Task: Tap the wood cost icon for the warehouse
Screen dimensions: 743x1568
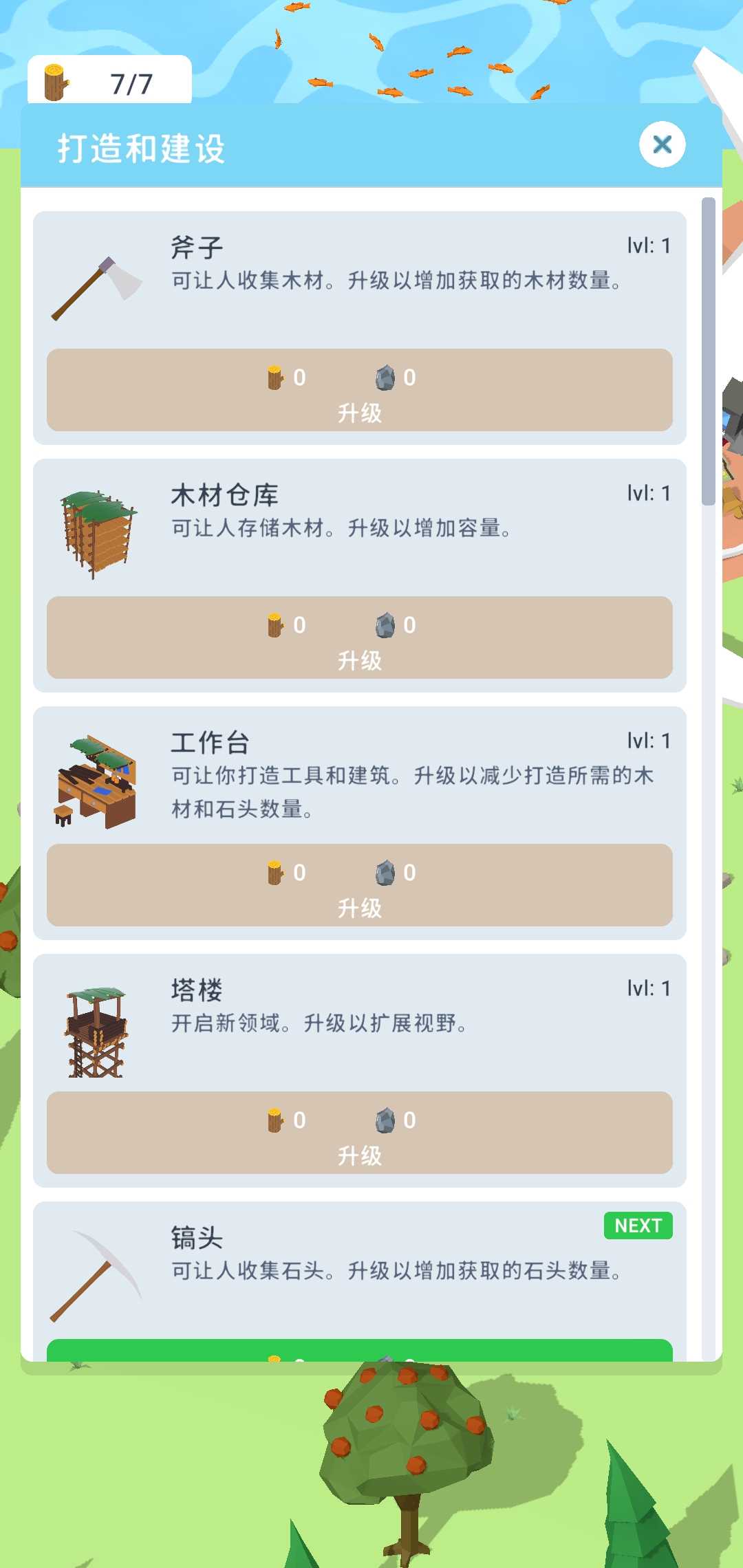Action: [x=274, y=624]
